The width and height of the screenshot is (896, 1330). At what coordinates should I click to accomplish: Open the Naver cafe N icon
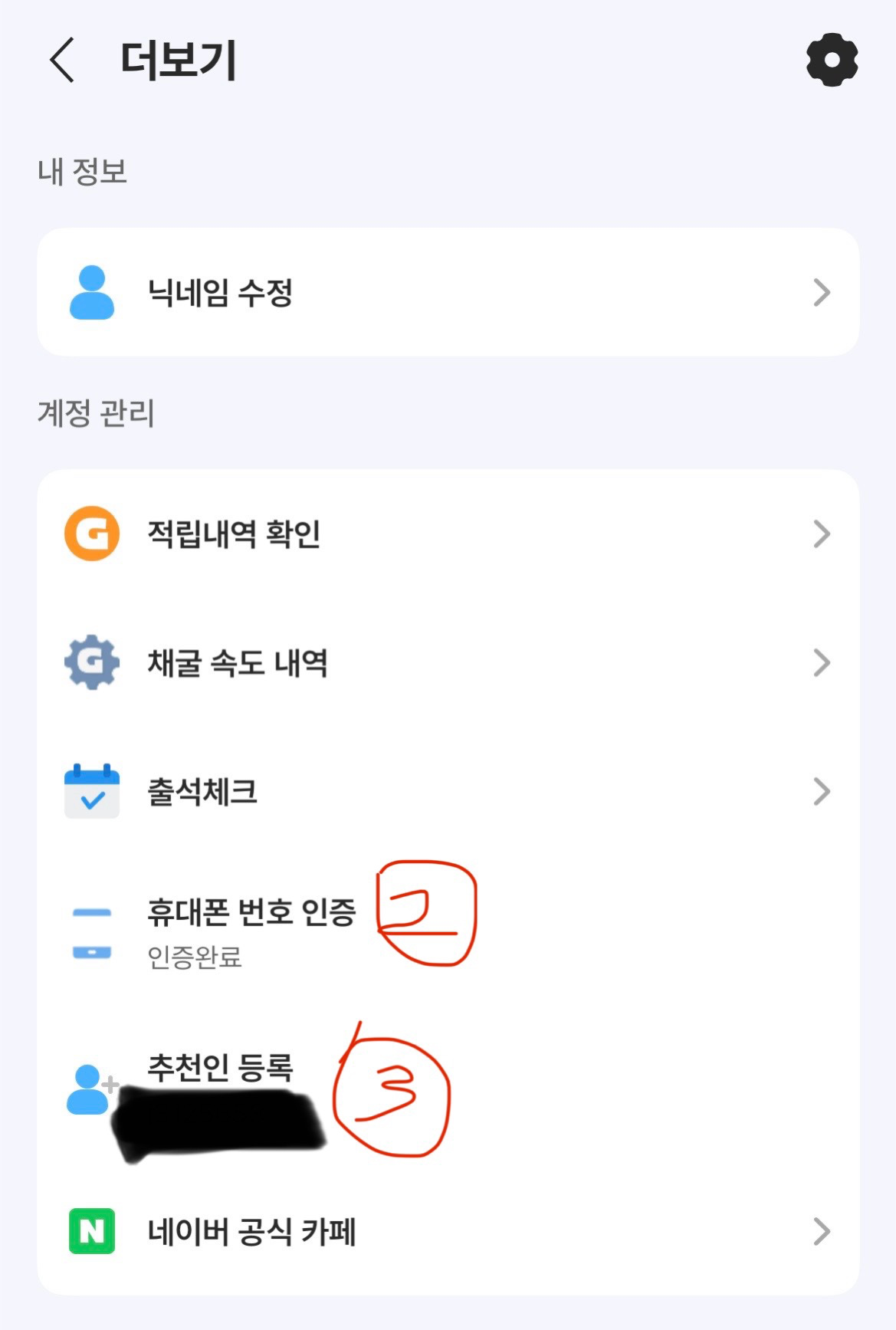[x=92, y=1232]
